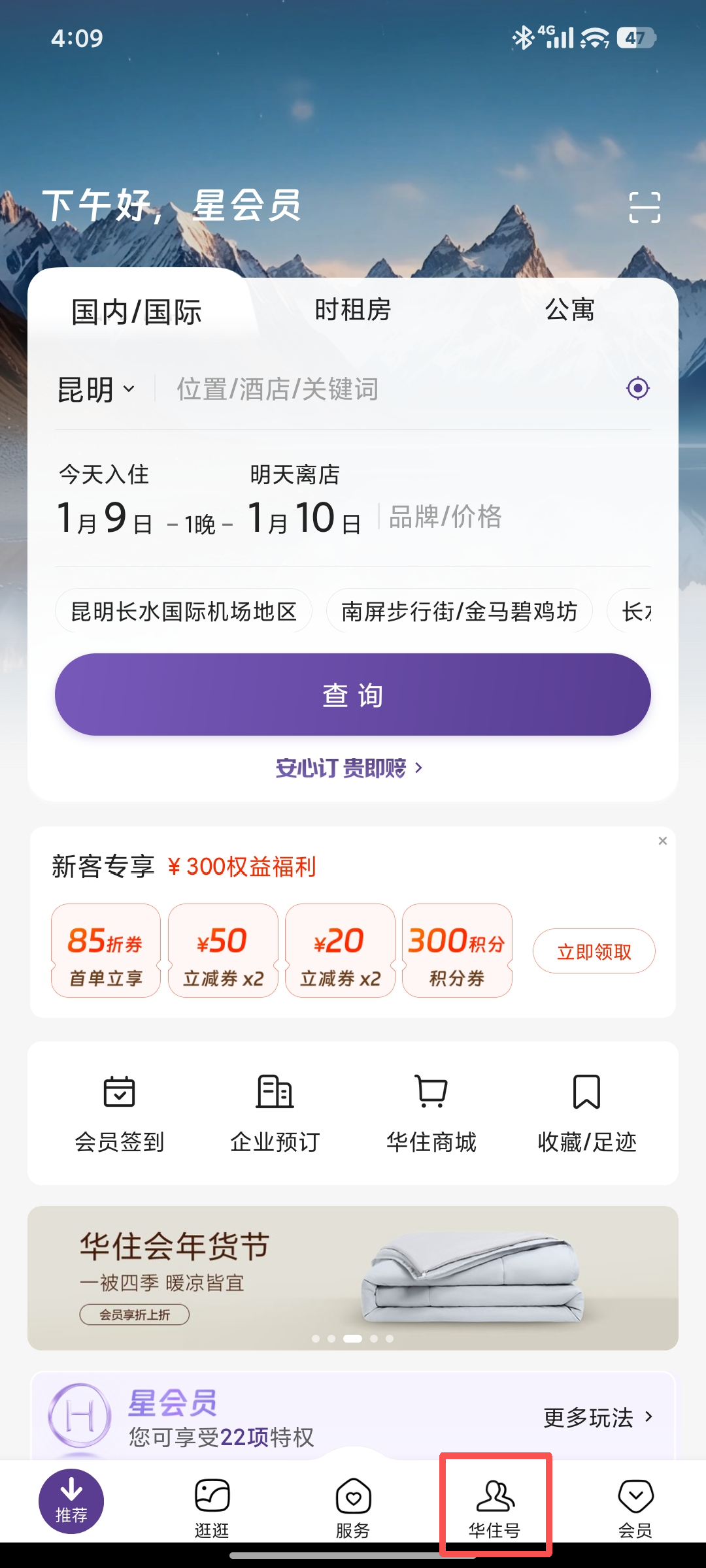
Task: Select 南屏步行街/金马碧鸡坊 chip
Action: point(460,612)
